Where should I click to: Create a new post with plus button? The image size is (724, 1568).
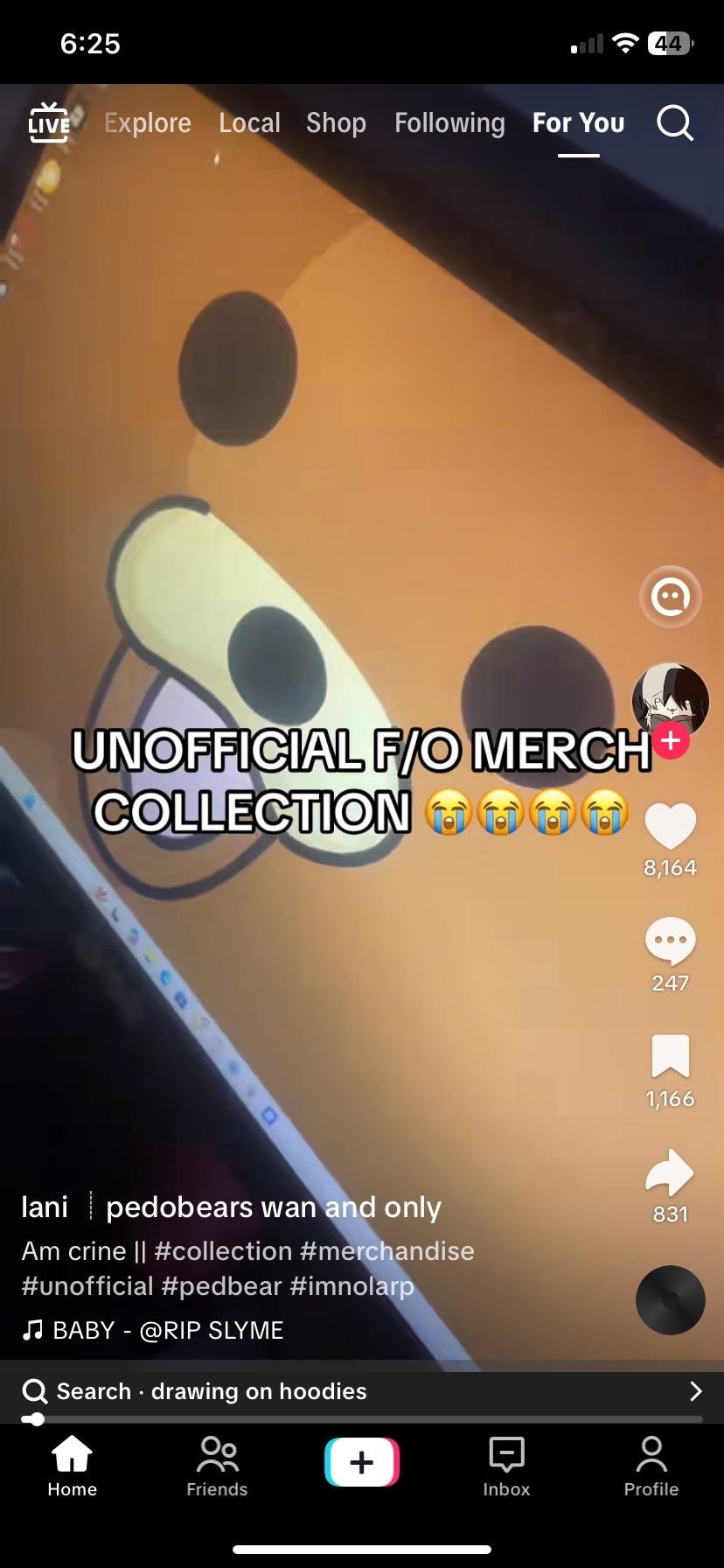(362, 1461)
